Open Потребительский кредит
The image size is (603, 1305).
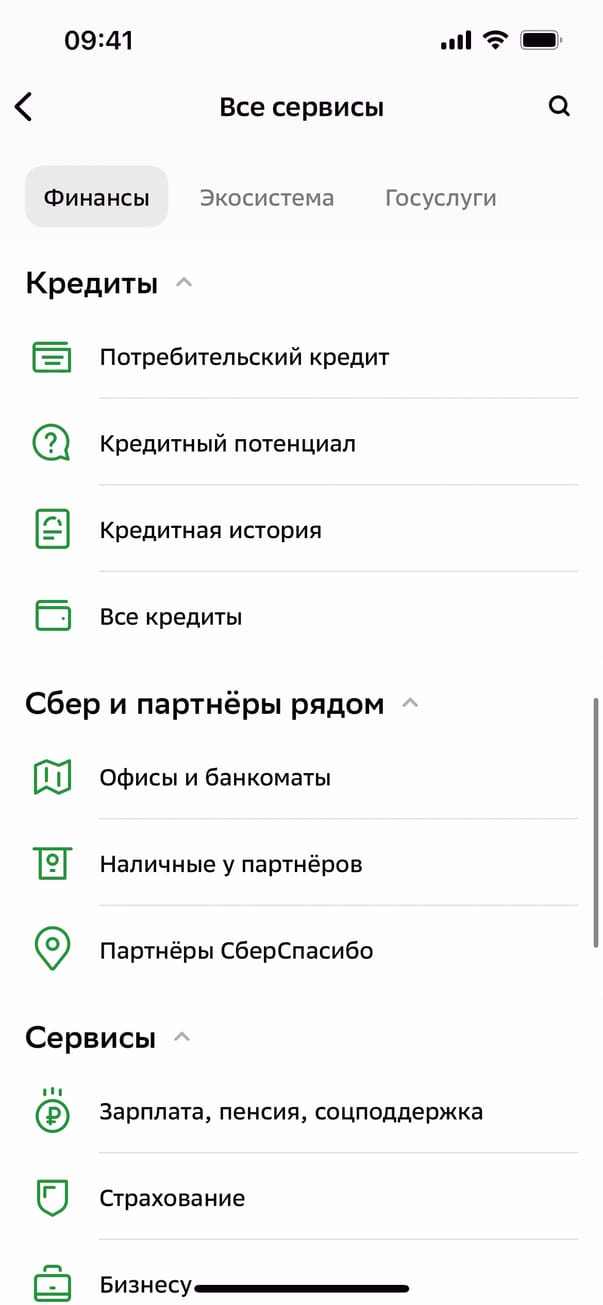click(244, 357)
